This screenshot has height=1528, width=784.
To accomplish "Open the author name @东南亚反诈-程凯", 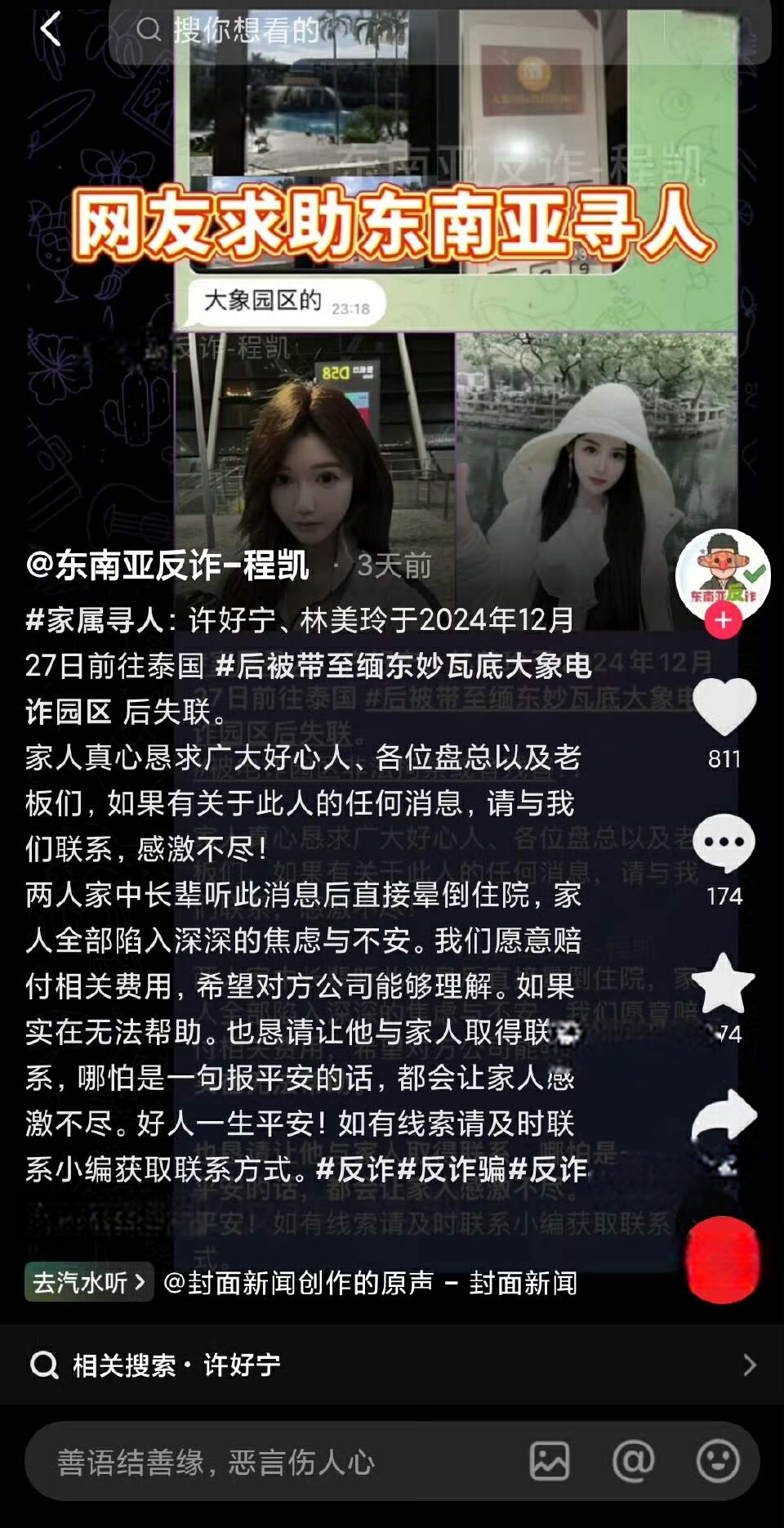I will click(167, 565).
